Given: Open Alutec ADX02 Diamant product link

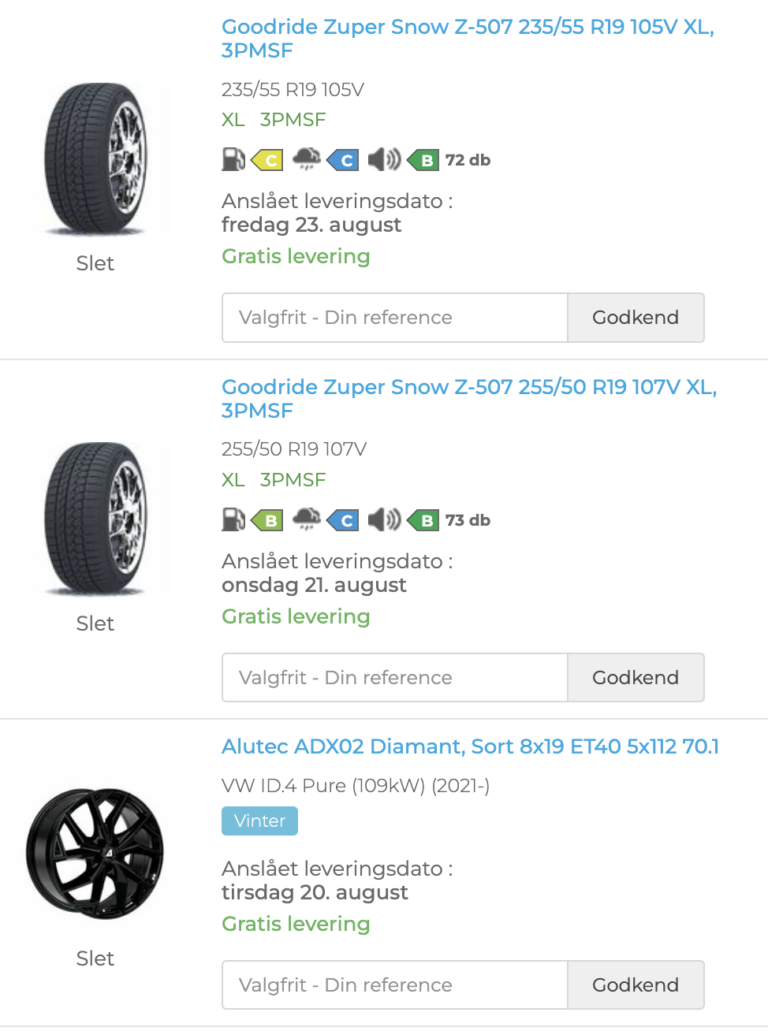Looking at the screenshot, I should (x=470, y=746).
